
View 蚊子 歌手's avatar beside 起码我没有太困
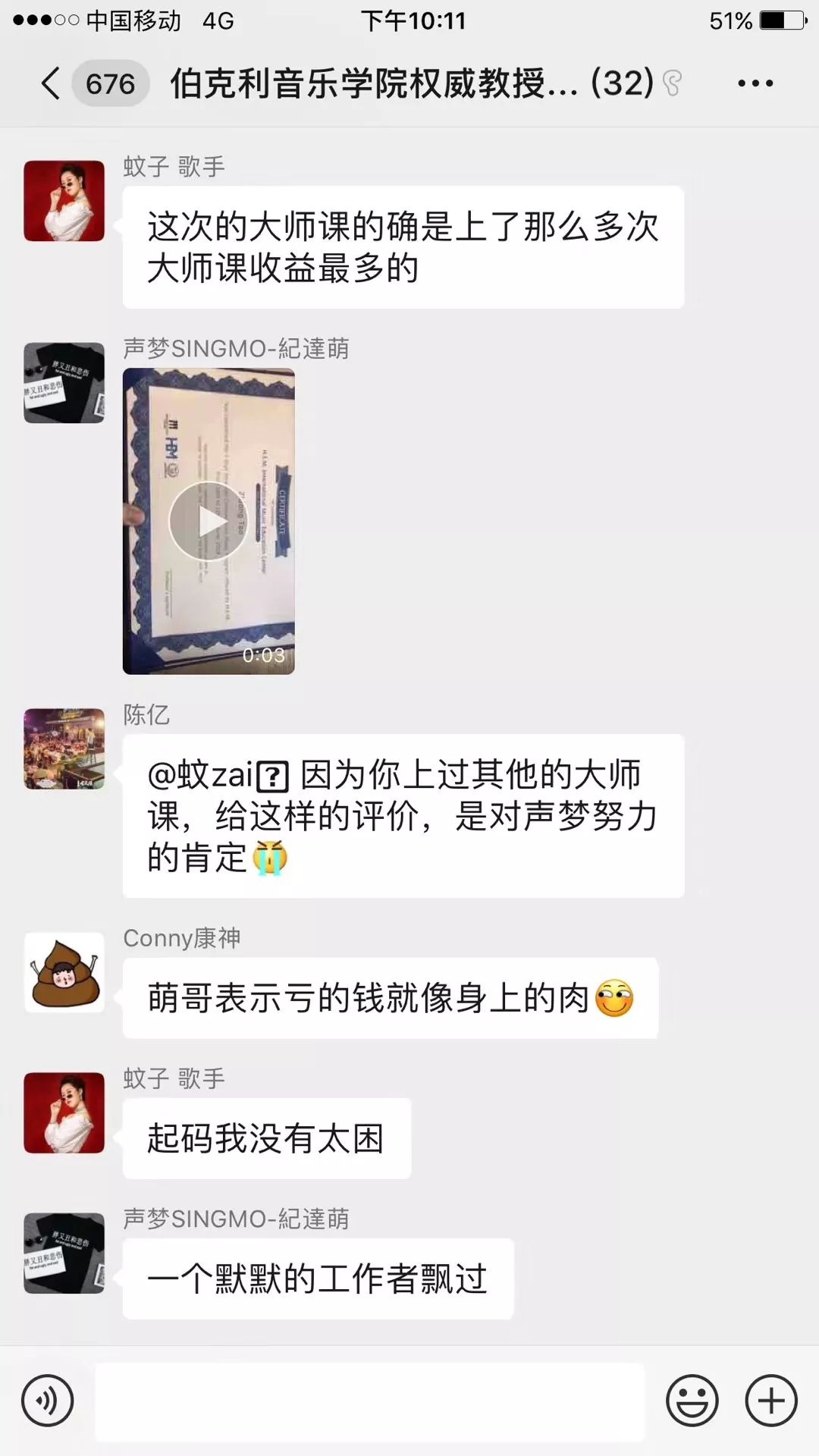click(x=64, y=1112)
